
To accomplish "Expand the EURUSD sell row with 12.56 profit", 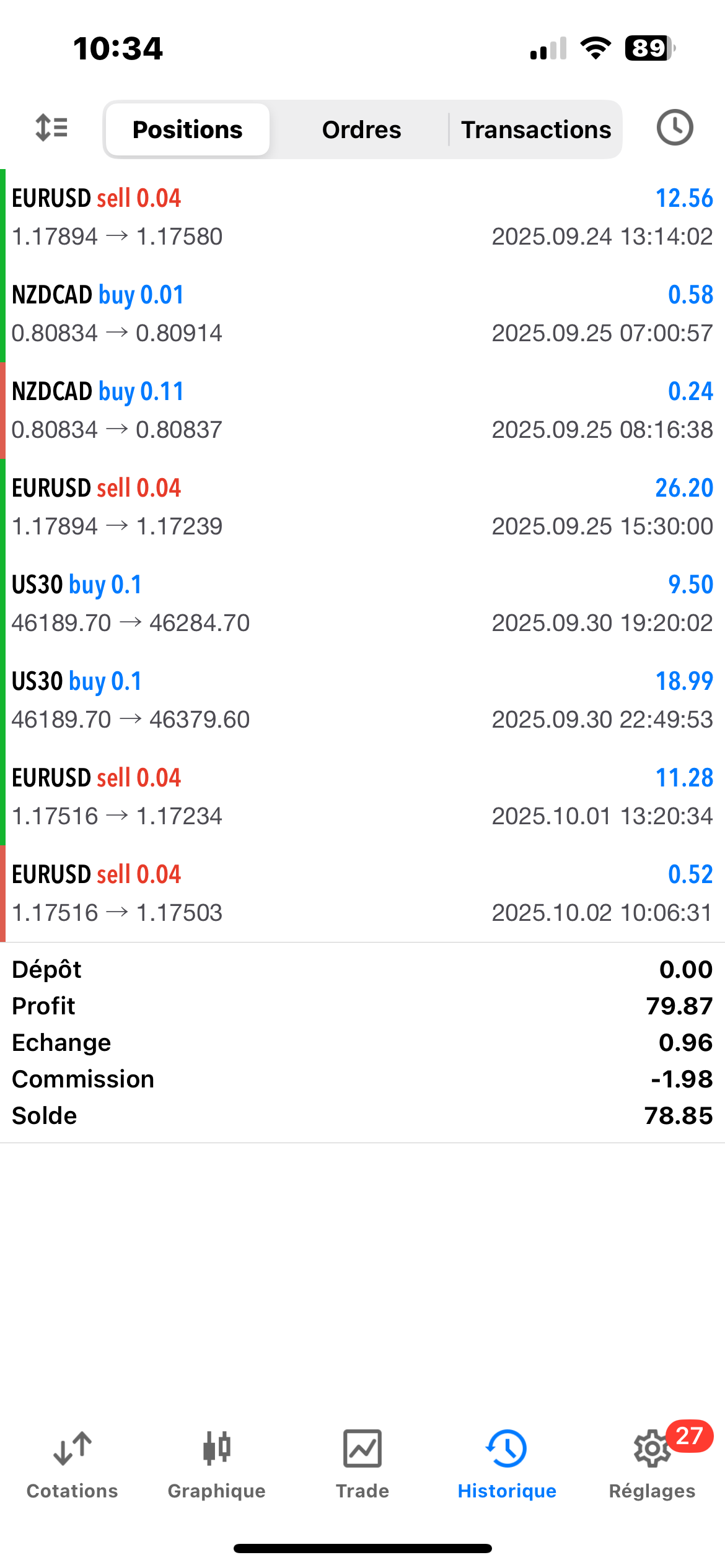I will (x=362, y=217).
